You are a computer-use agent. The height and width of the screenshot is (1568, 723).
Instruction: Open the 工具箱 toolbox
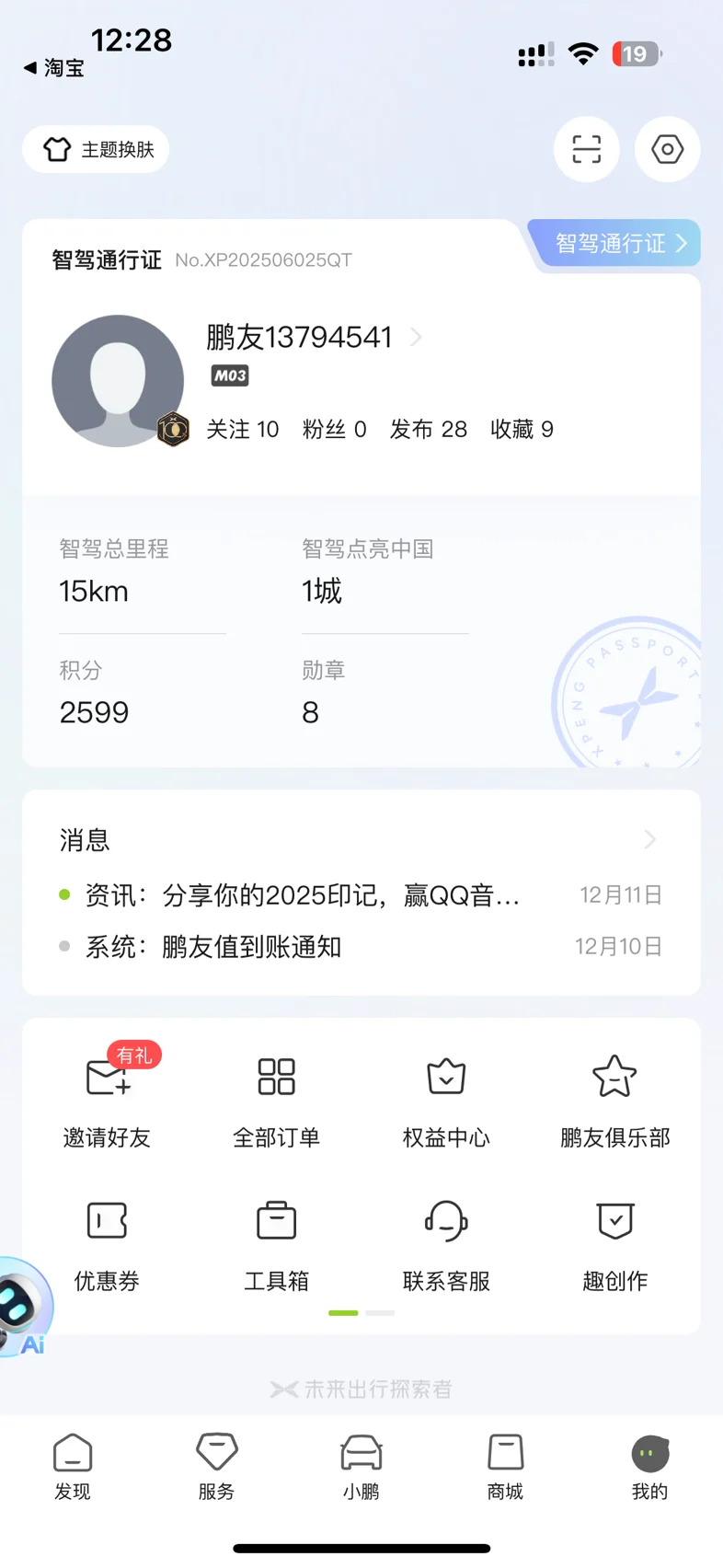click(x=276, y=1240)
